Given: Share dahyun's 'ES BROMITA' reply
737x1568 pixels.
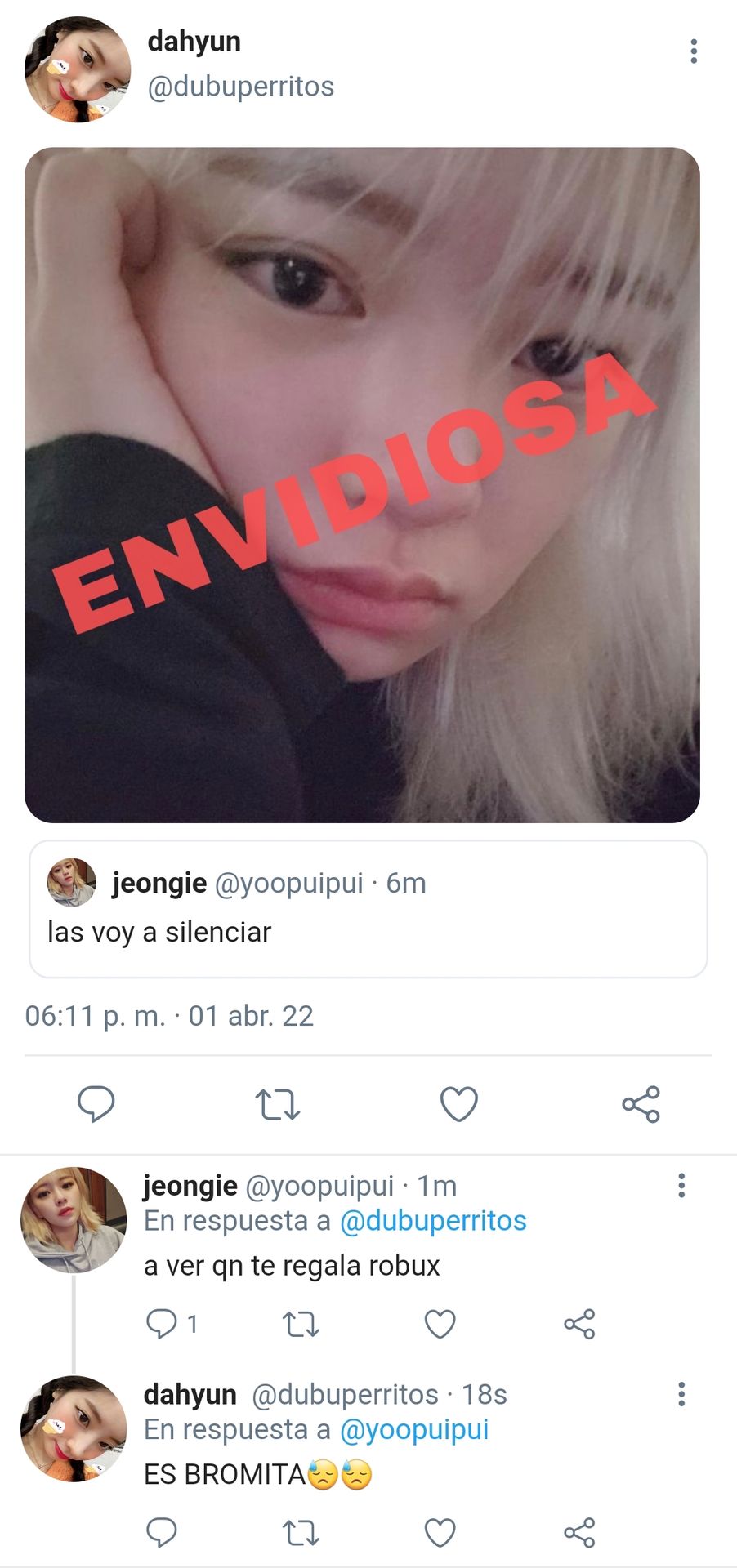Looking at the screenshot, I should click(579, 1532).
